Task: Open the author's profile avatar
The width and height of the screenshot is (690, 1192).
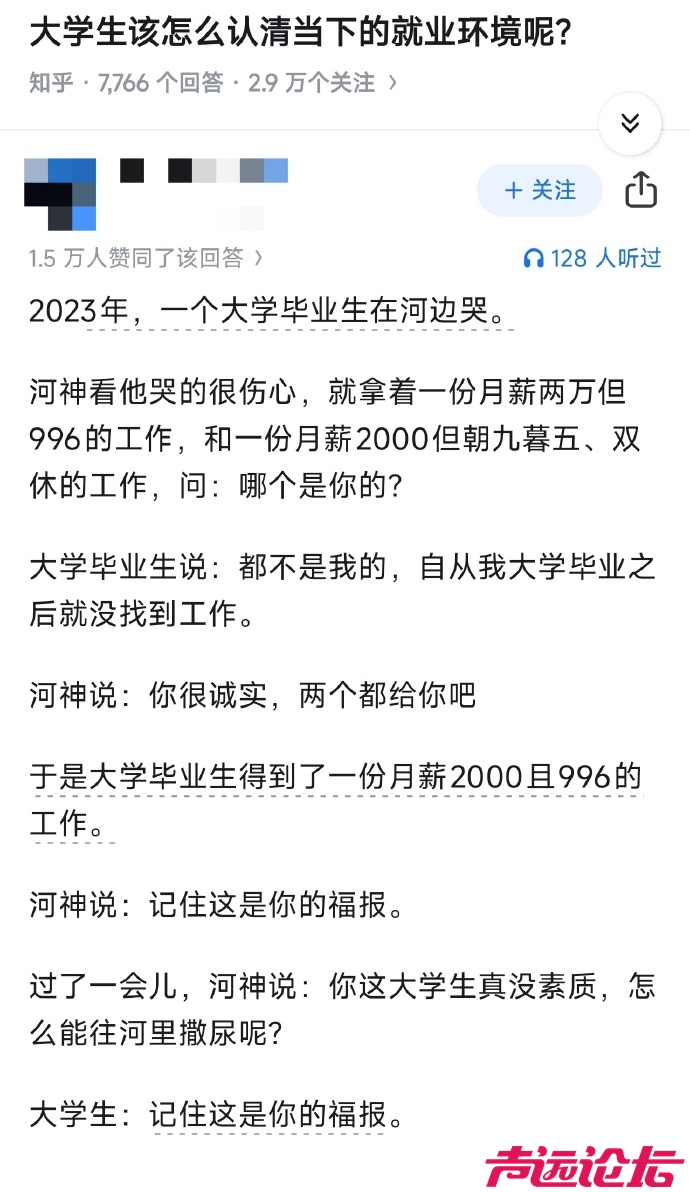Action: click(60, 194)
